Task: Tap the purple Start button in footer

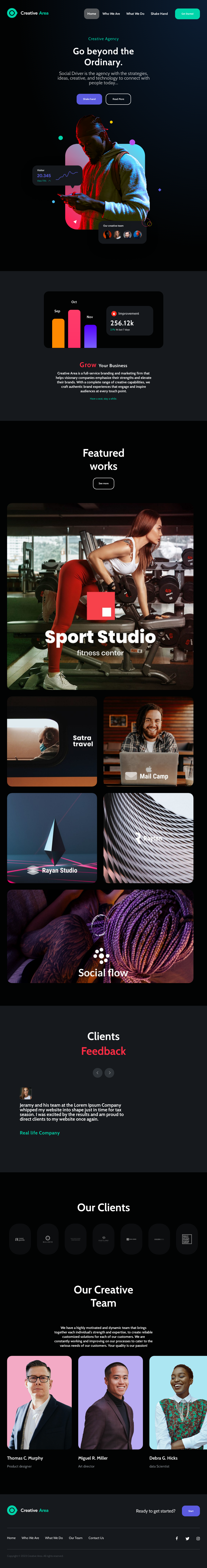Action: (x=191, y=1511)
